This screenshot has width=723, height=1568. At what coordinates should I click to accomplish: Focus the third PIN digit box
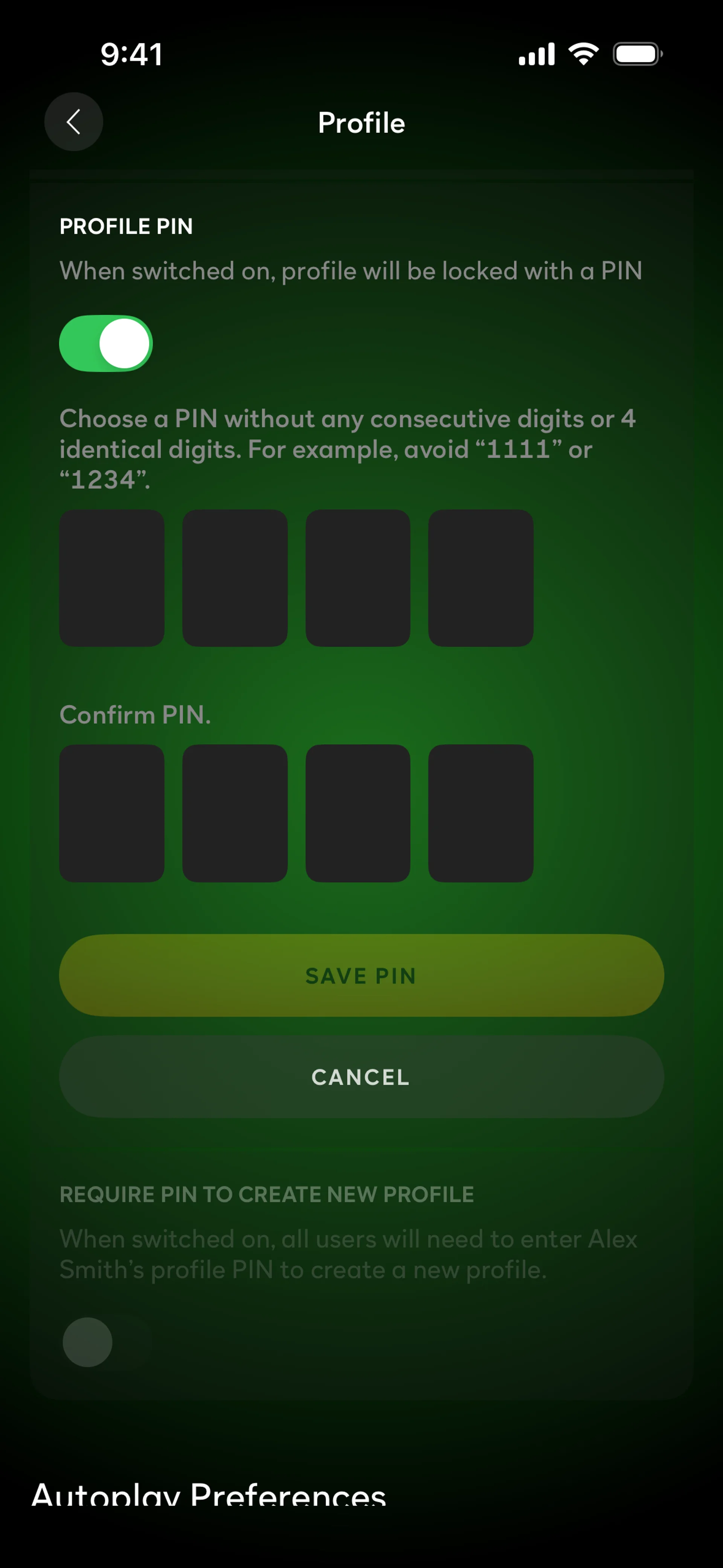pos(358,578)
